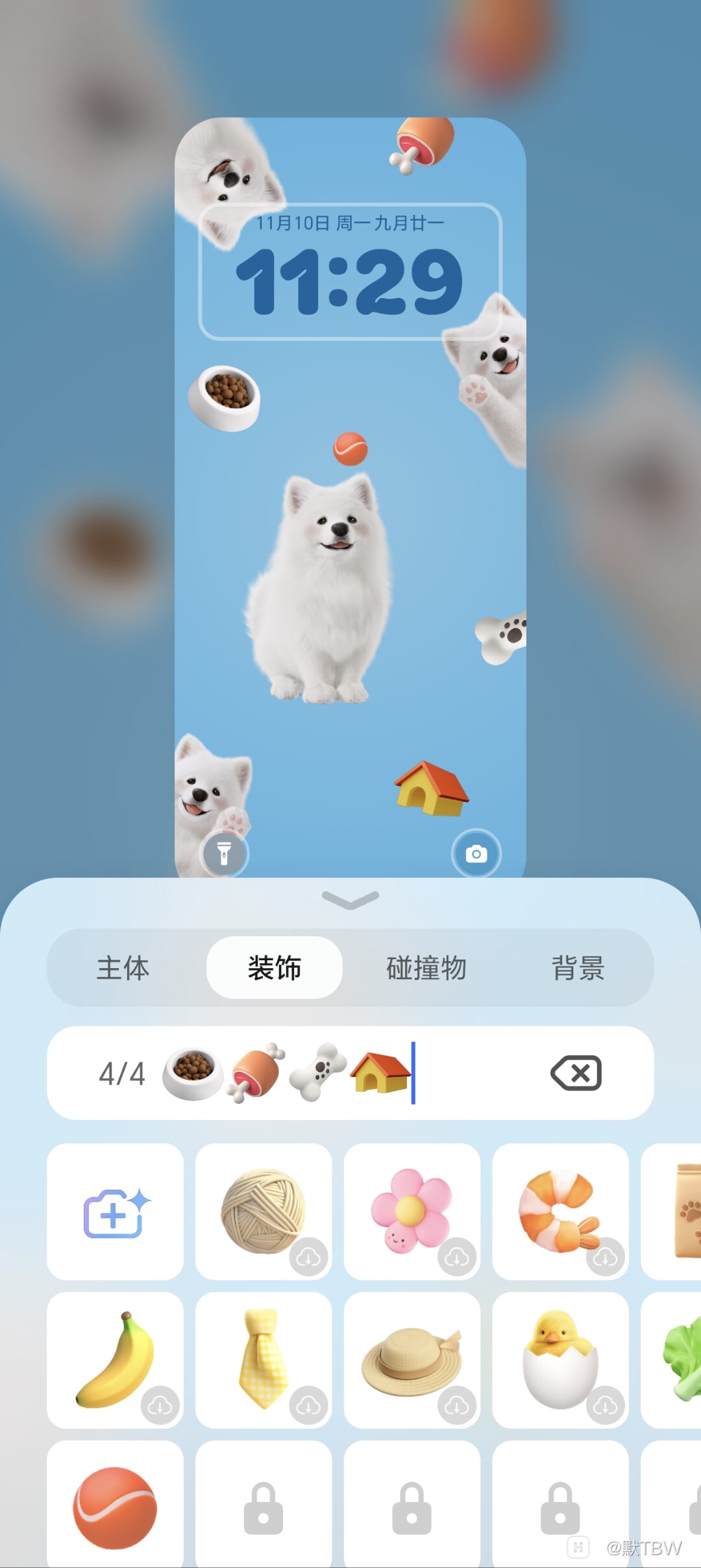Choose the yarn ball decoration
This screenshot has height=1568, width=701.
(x=263, y=1212)
